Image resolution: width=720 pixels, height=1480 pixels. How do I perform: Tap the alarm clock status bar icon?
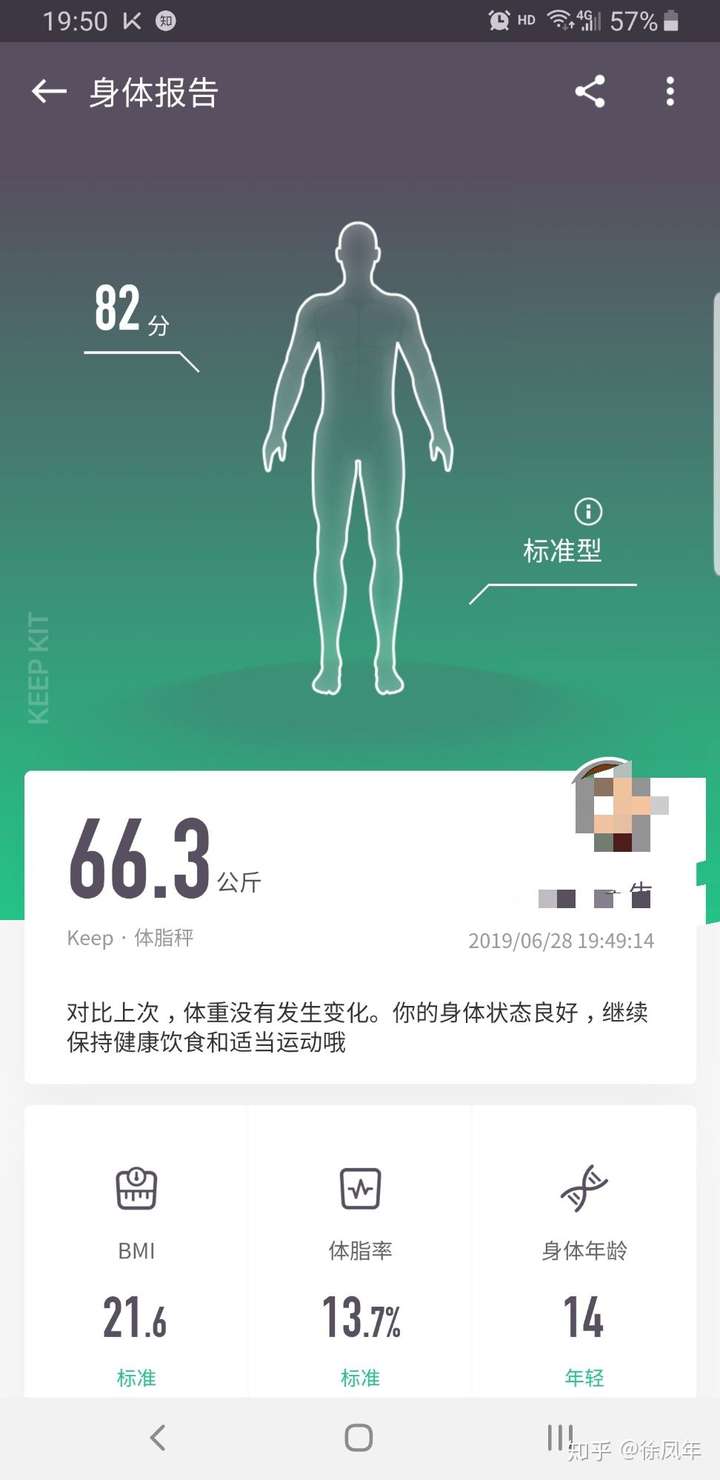pyautogui.click(x=497, y=20)
